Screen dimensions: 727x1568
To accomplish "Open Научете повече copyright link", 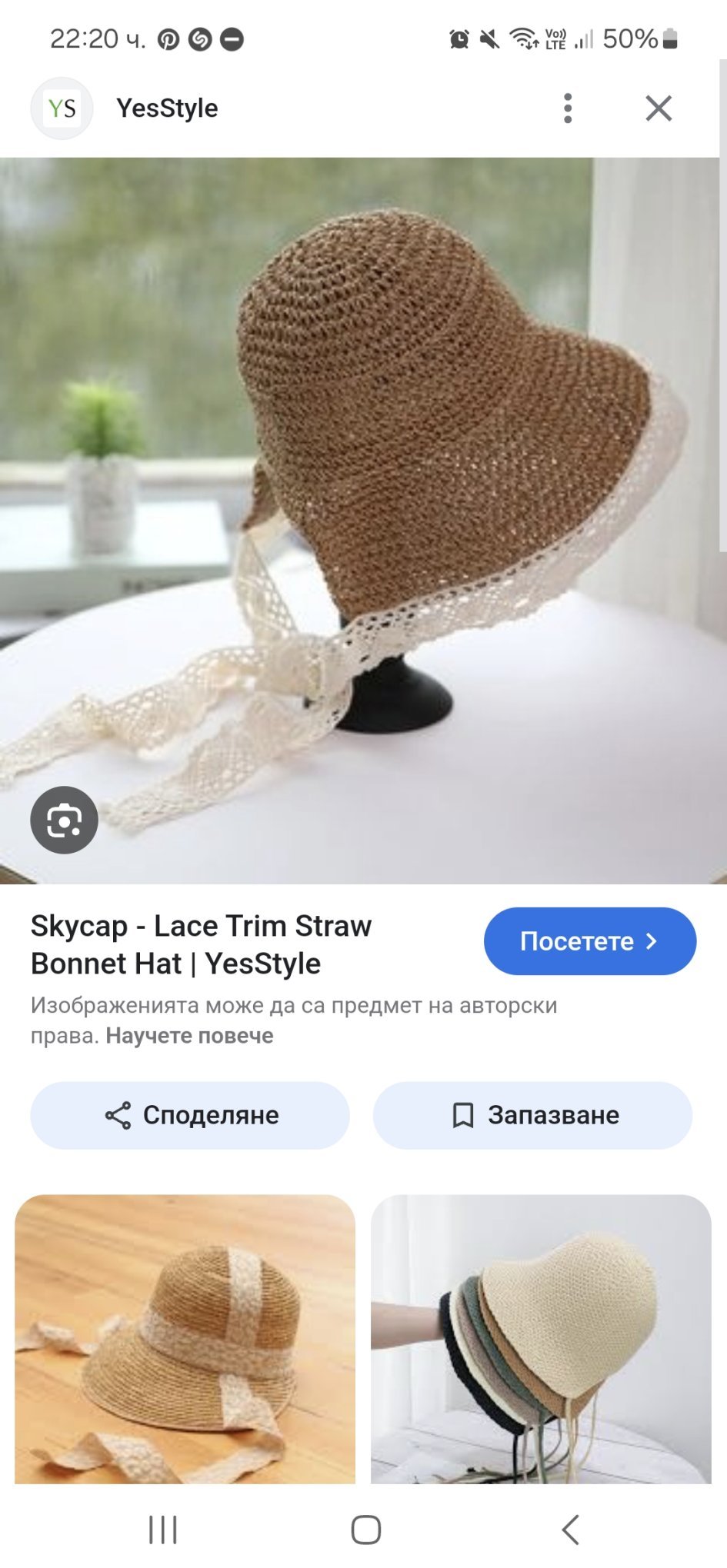I will [x=189, y=1036].
